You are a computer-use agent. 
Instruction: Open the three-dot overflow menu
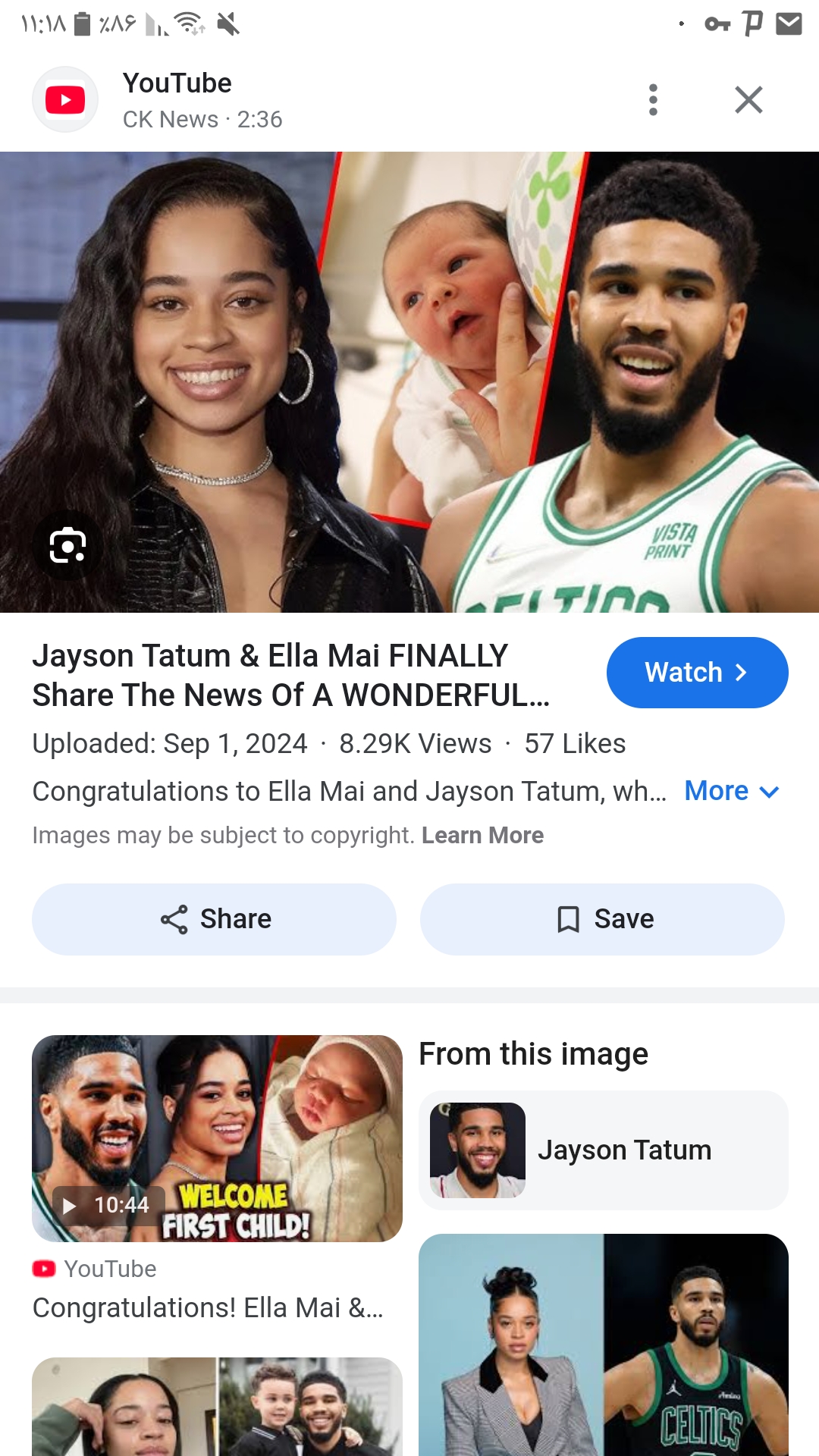[653, 100]
